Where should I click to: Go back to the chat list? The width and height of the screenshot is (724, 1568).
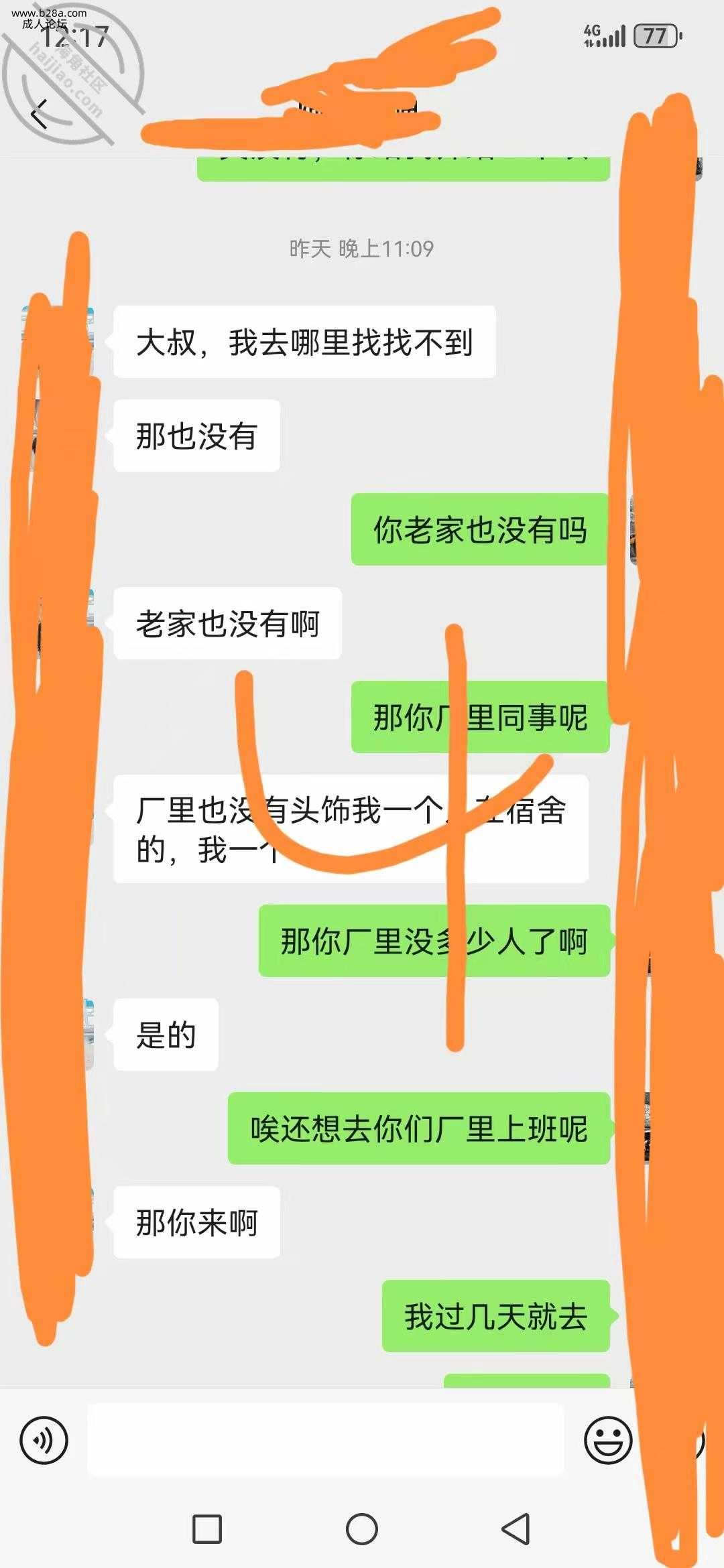40,113
